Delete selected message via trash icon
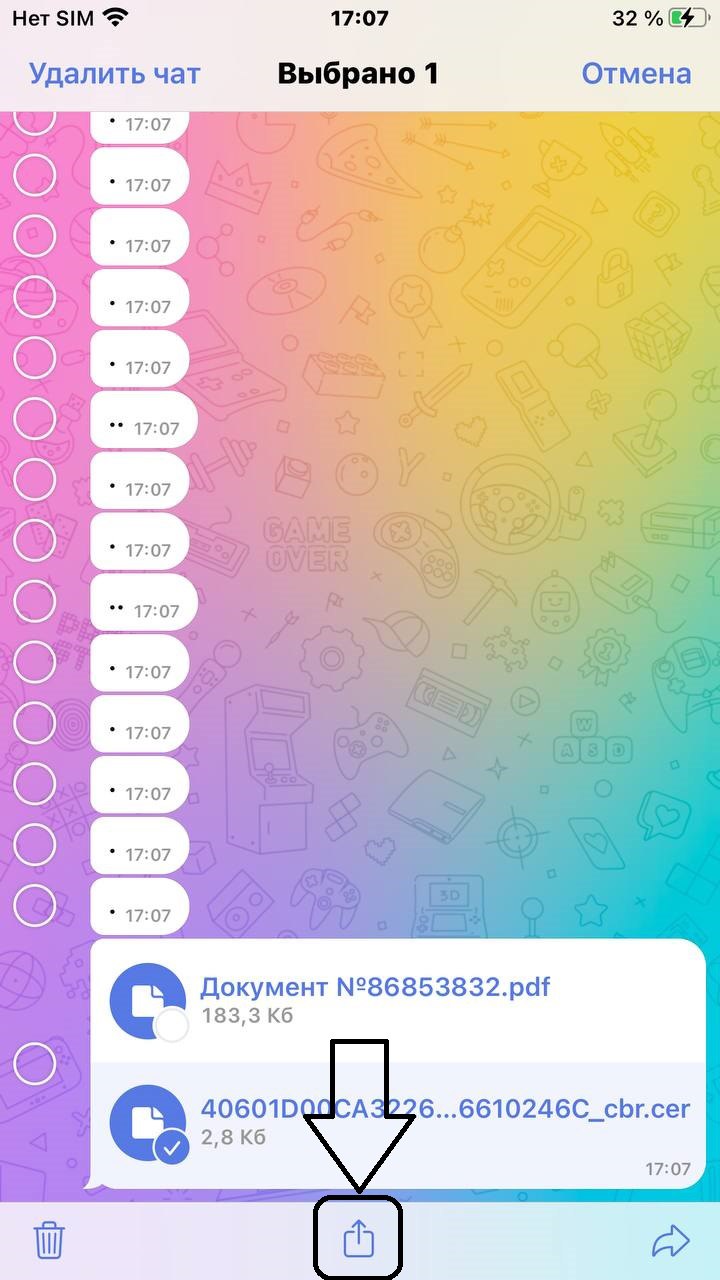The width and height of the screenshot is (720, 1280). (x=49, y=1241)
